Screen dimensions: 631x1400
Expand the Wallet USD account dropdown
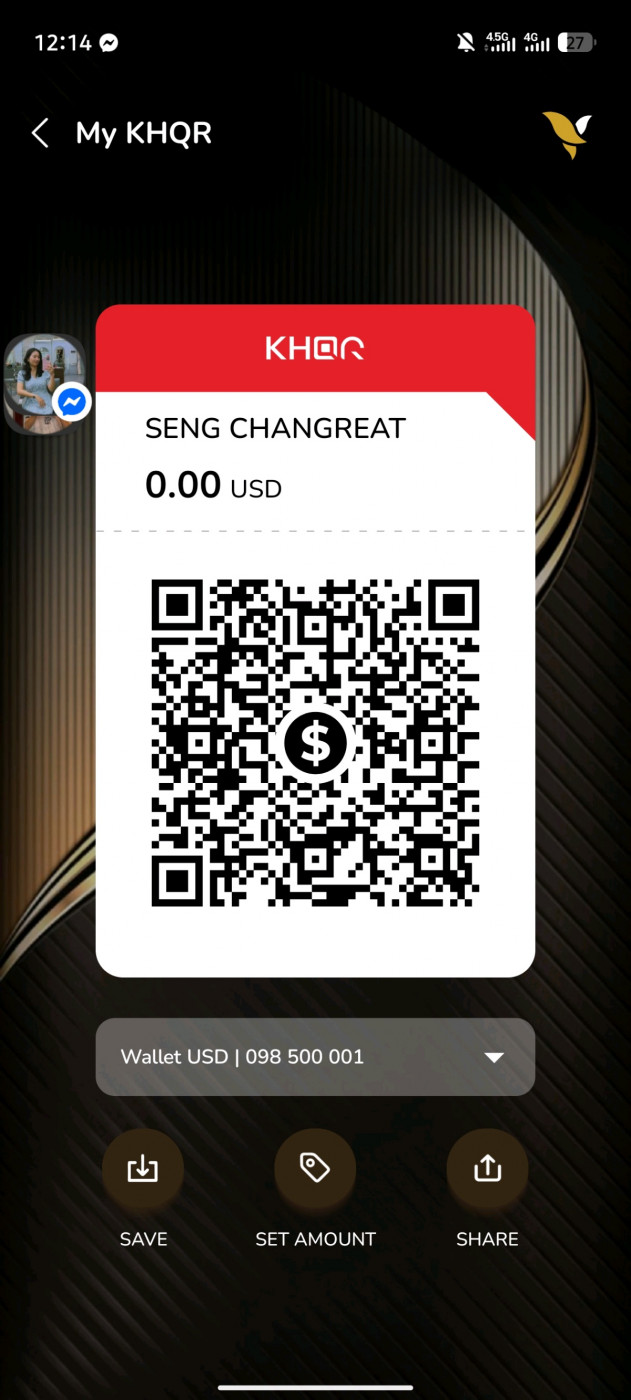pos(494,1057)
